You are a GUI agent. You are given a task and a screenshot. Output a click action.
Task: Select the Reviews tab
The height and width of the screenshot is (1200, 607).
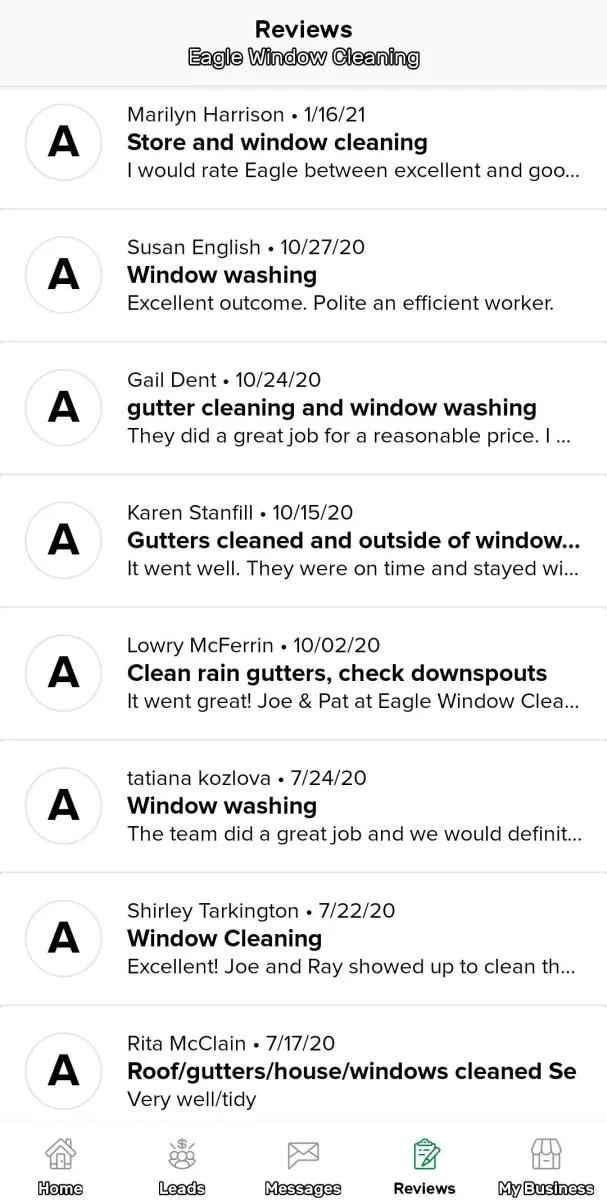point(424,1165)
